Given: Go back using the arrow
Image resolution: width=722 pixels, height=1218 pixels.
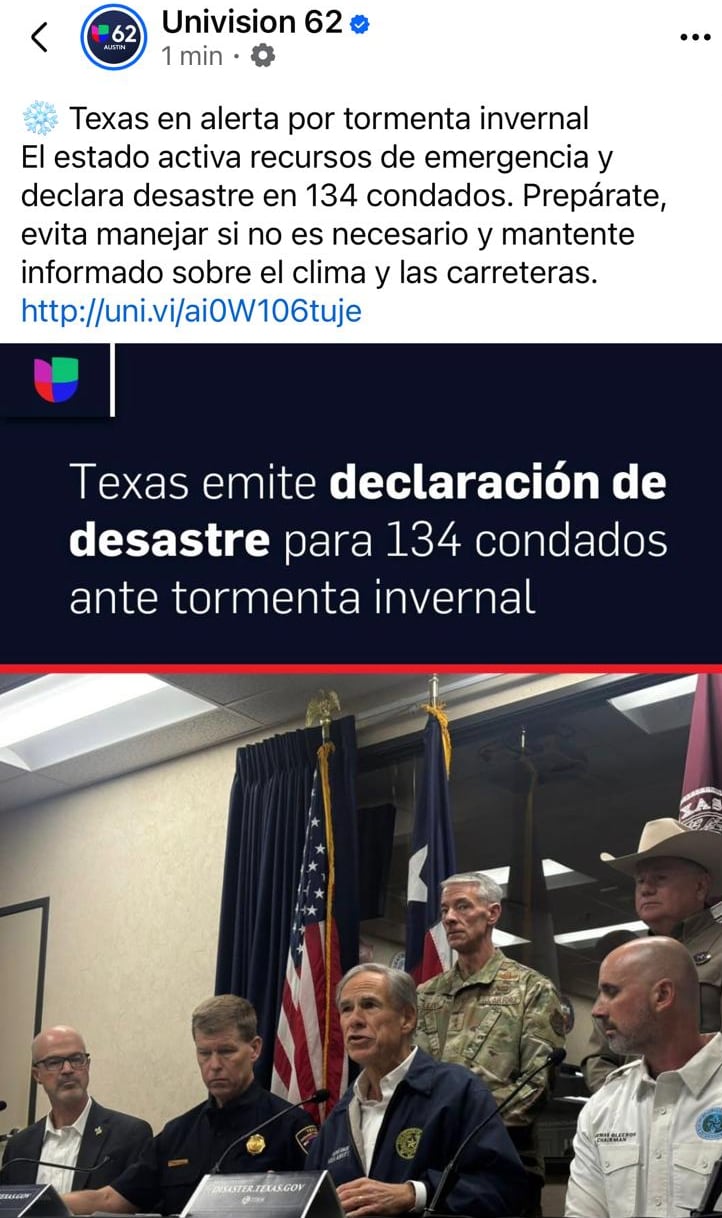Looking at the screenshot, I should pyautogui.click(x=39, y=37).
